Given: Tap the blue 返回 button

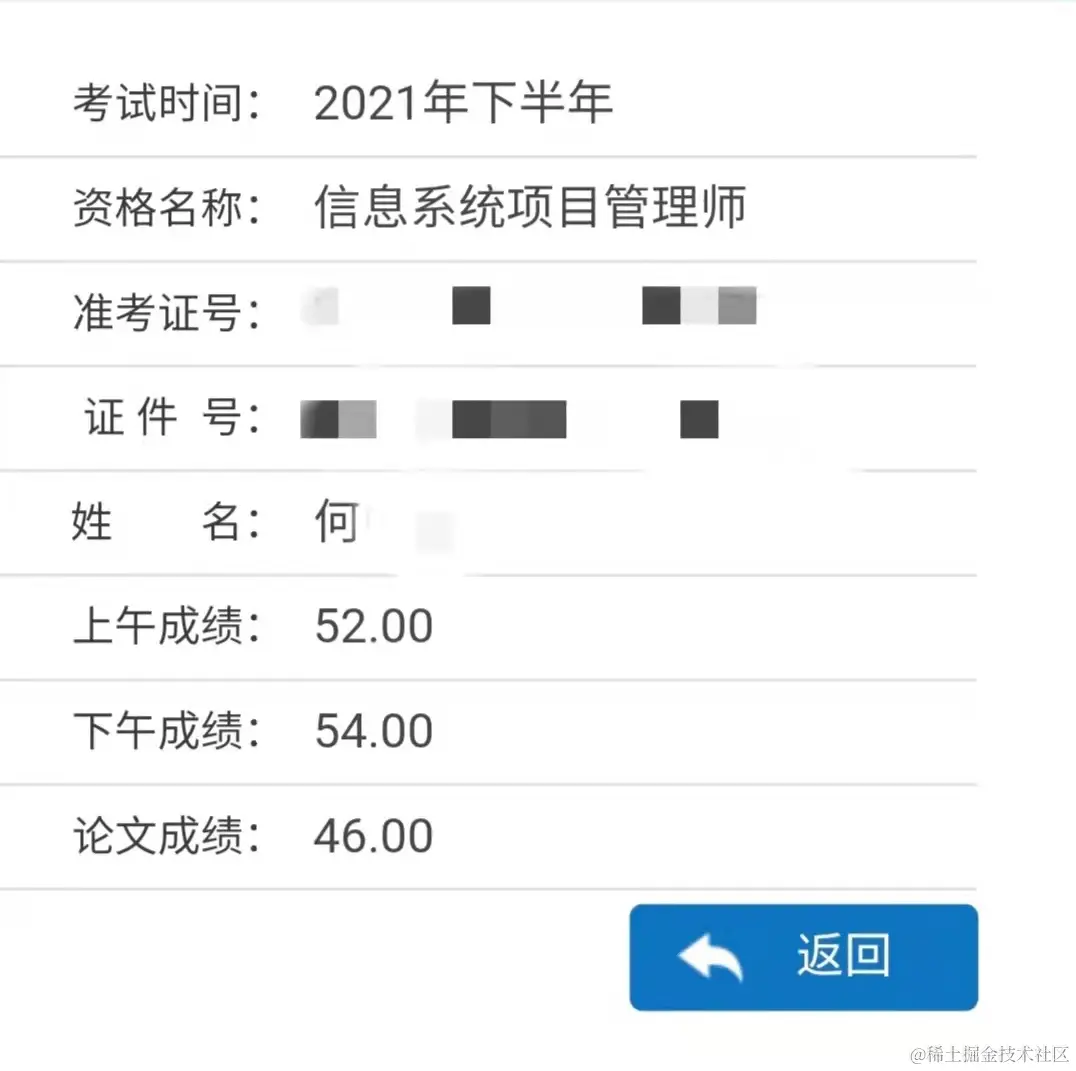Looking at the screenshot, I should [x=803, y=957].
